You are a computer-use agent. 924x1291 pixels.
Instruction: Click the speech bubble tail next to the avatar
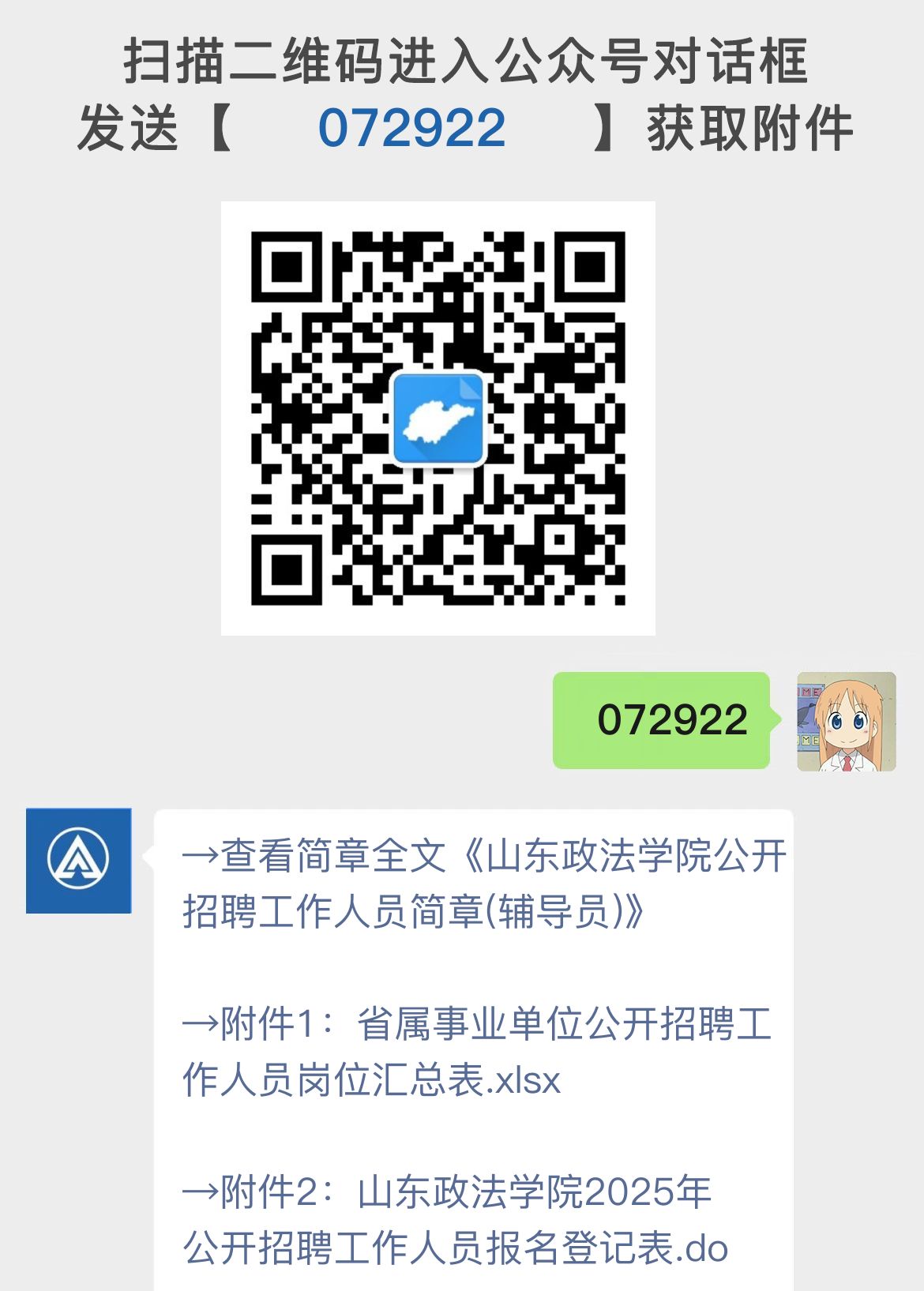point(777,720)
